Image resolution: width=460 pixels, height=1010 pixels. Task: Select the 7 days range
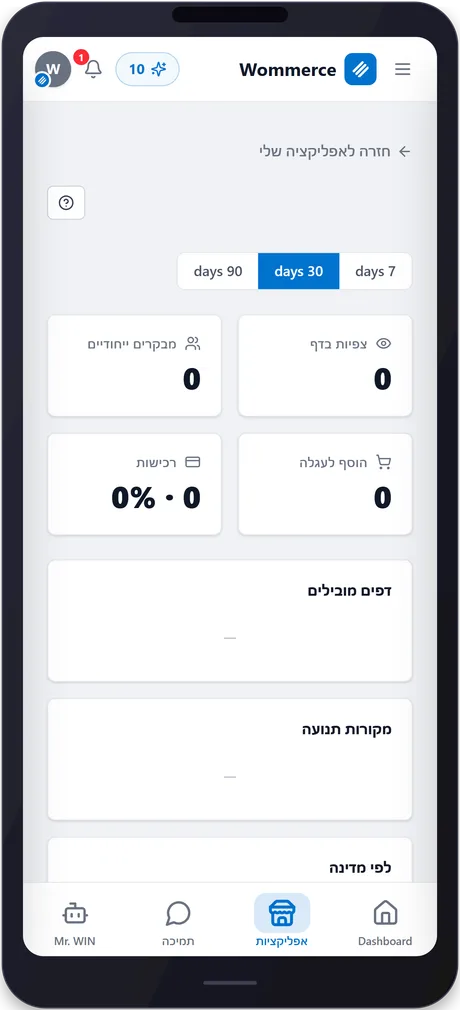[x=375, y=271]
